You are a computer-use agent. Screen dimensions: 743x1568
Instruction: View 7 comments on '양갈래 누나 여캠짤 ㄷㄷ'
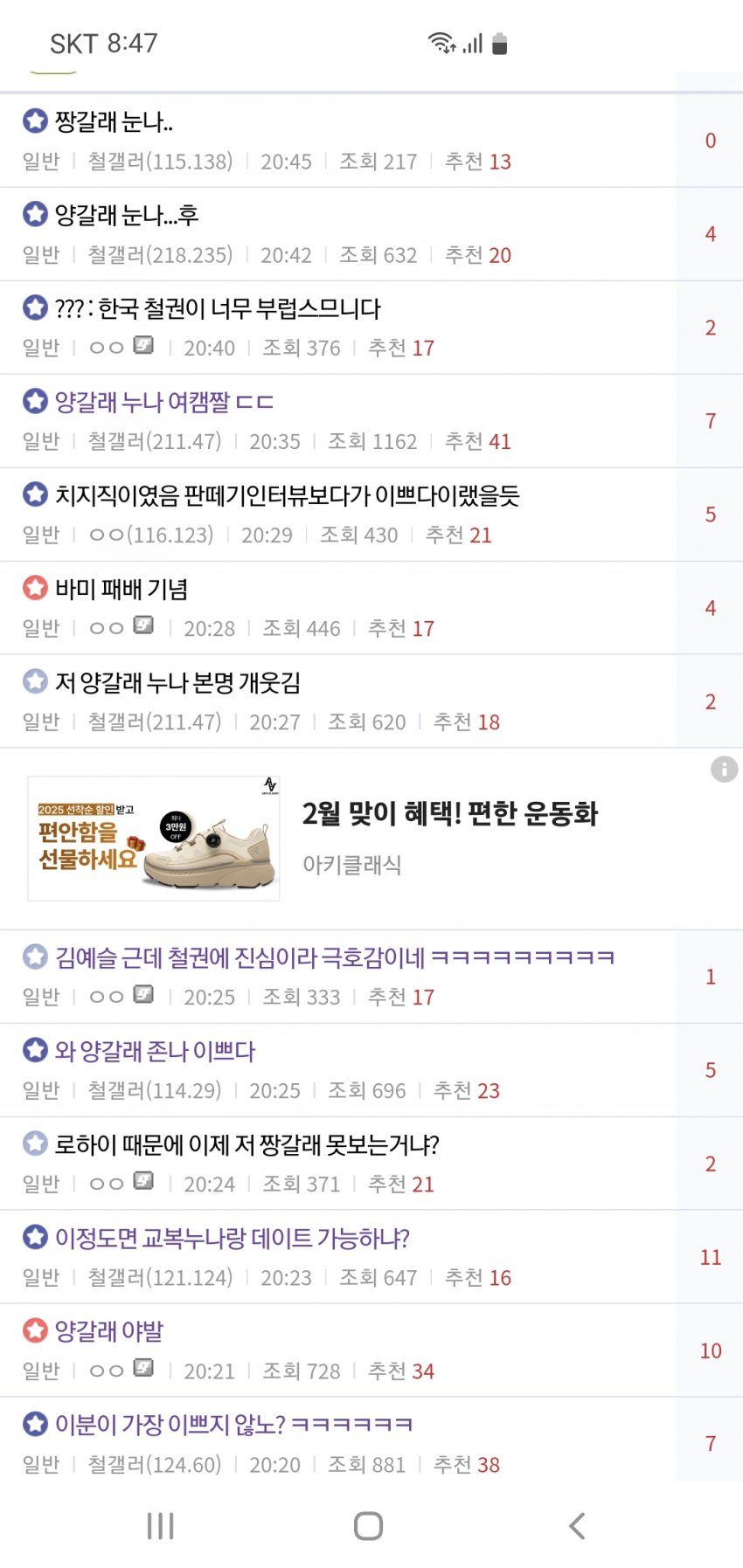pyautogui.click(x=710, y=421)
